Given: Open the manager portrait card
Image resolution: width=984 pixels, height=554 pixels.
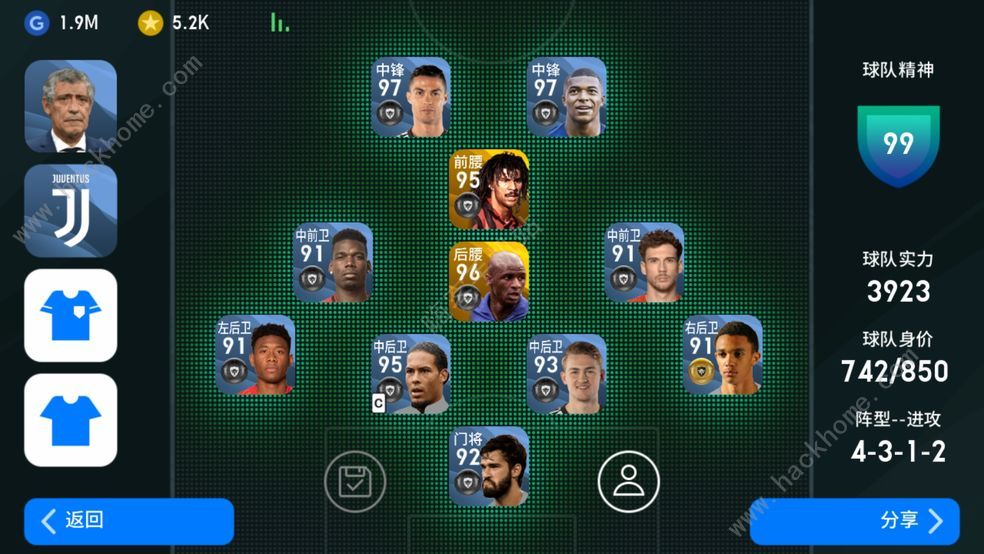Looking at the screenshot, I should pos(70,107).
